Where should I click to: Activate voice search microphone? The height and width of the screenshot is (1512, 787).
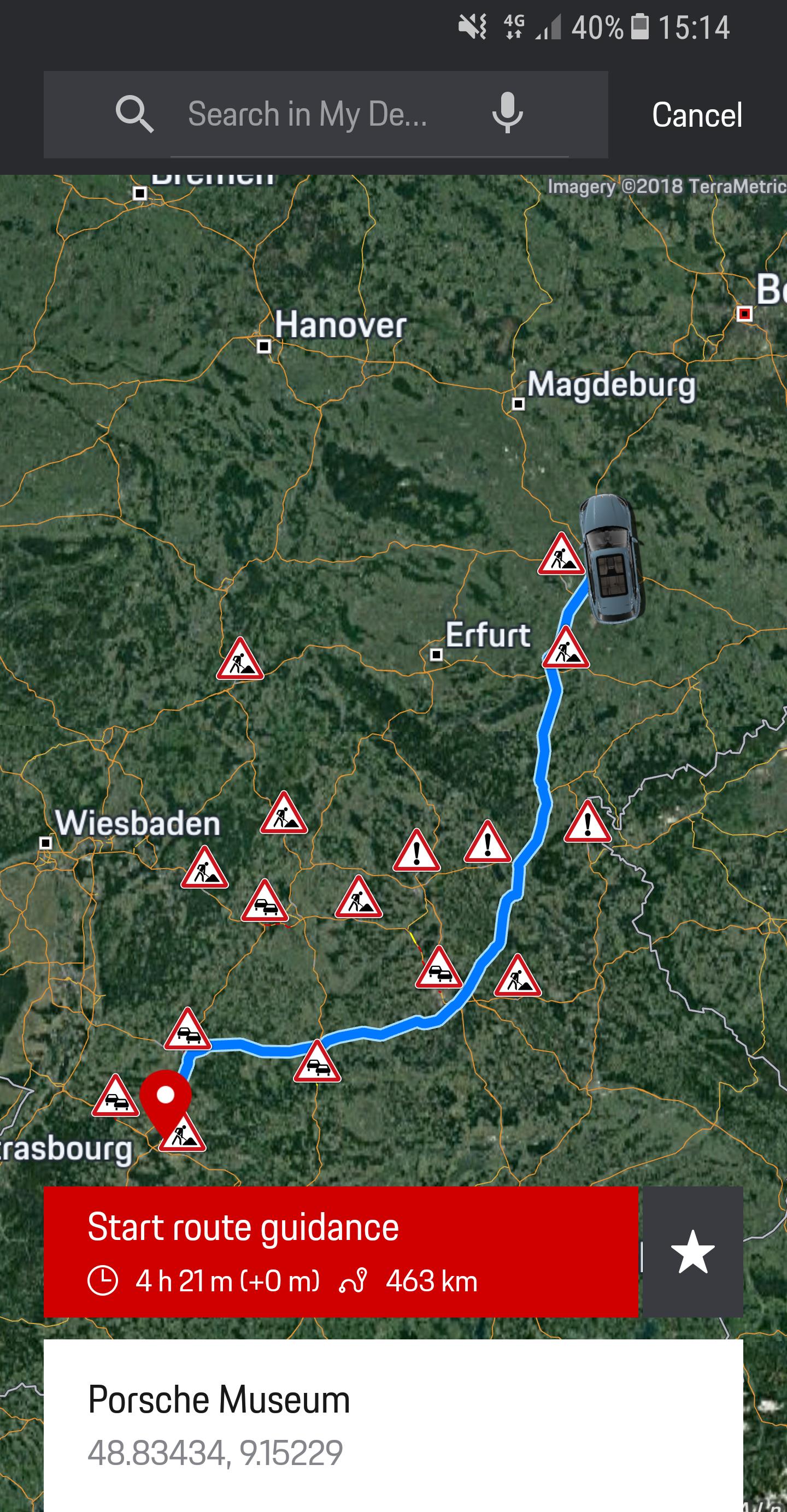(507, 113)
